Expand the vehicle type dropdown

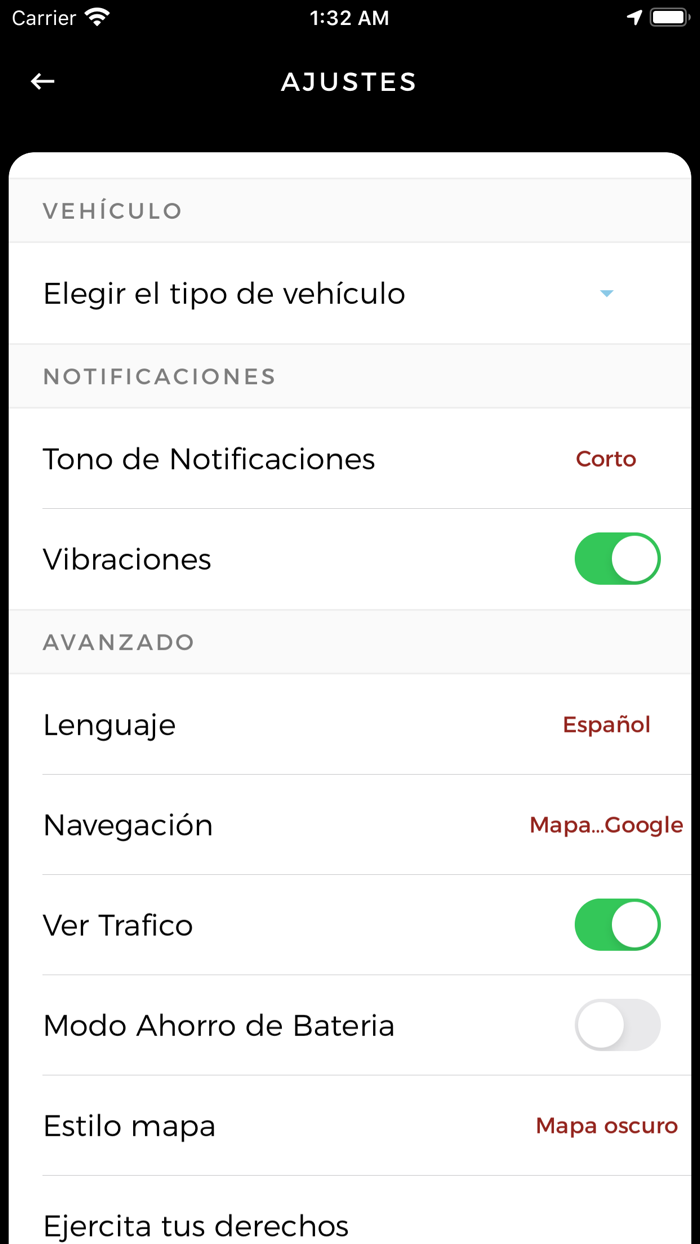(606, 294)
